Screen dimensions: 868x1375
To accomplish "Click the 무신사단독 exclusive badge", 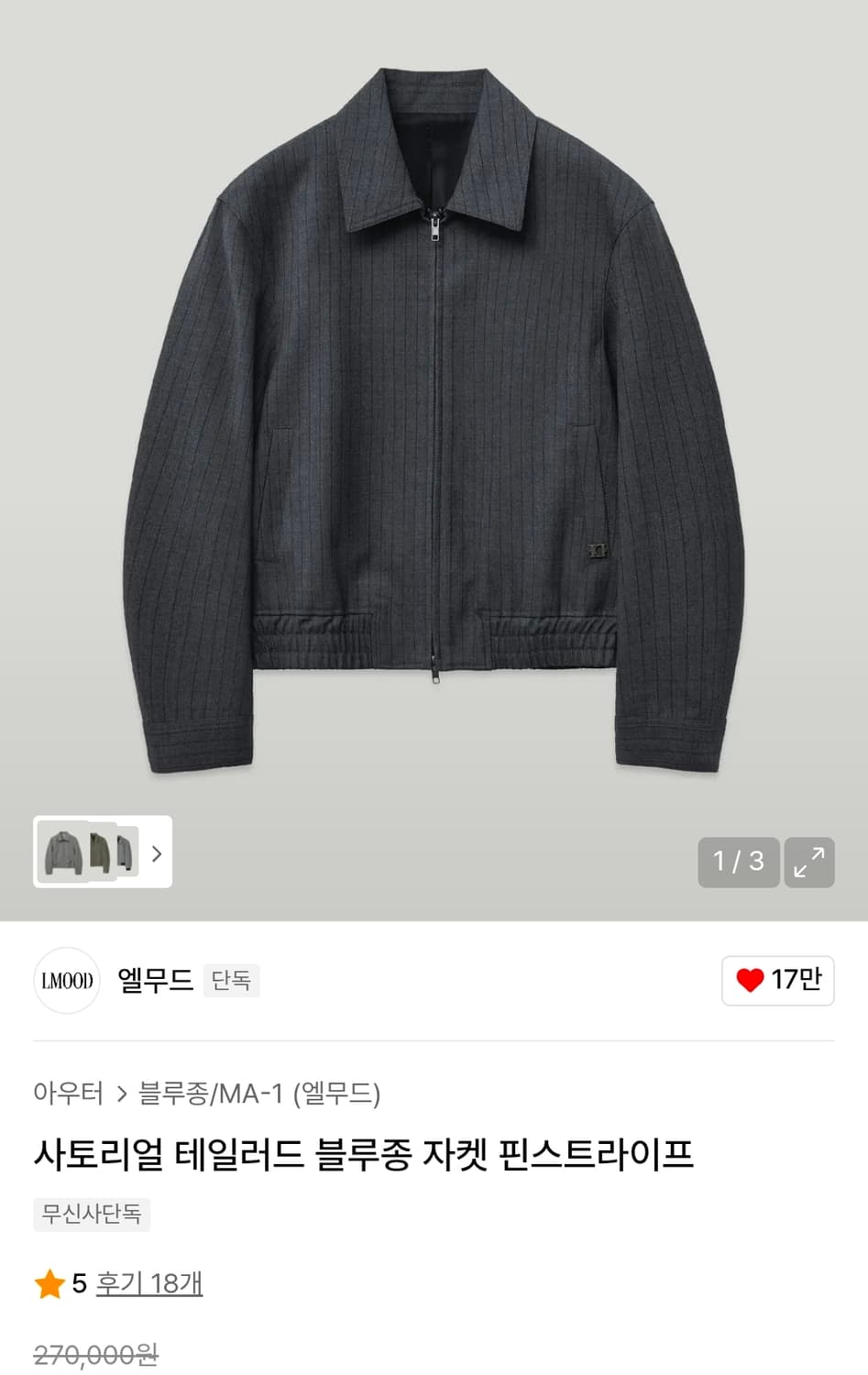I will 92,1215.
